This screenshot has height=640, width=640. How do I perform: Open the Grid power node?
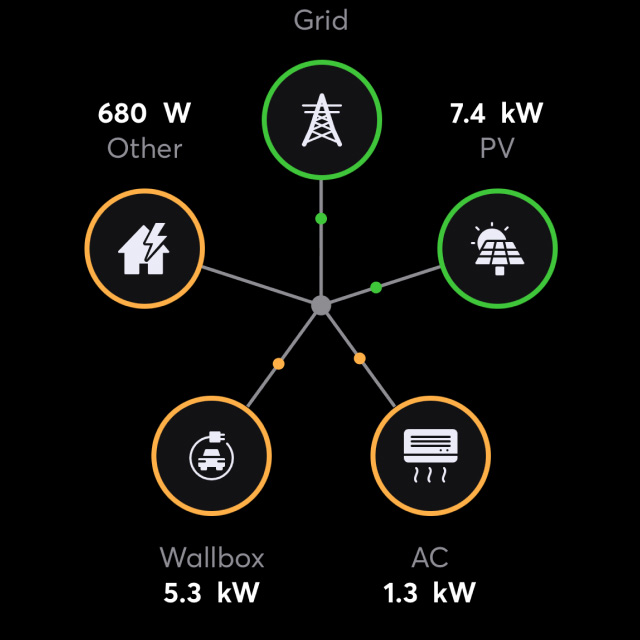[x=321, y=122]
